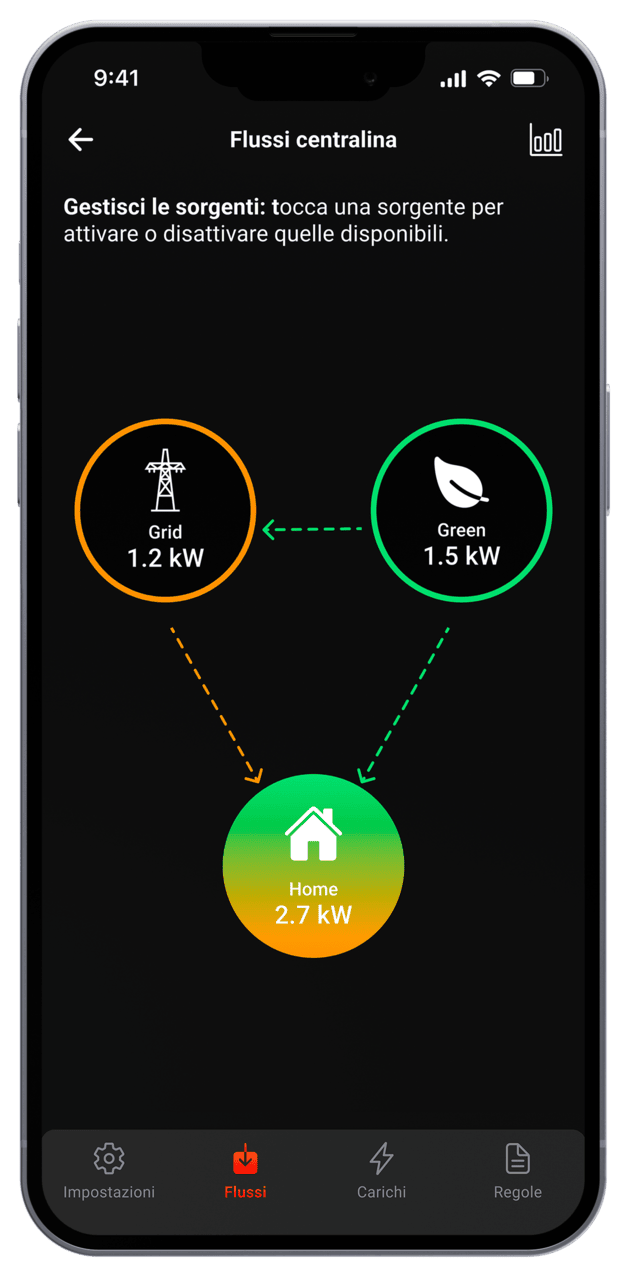
Task: Toggle the Grid energy source
Action: (x=165, y=510)
